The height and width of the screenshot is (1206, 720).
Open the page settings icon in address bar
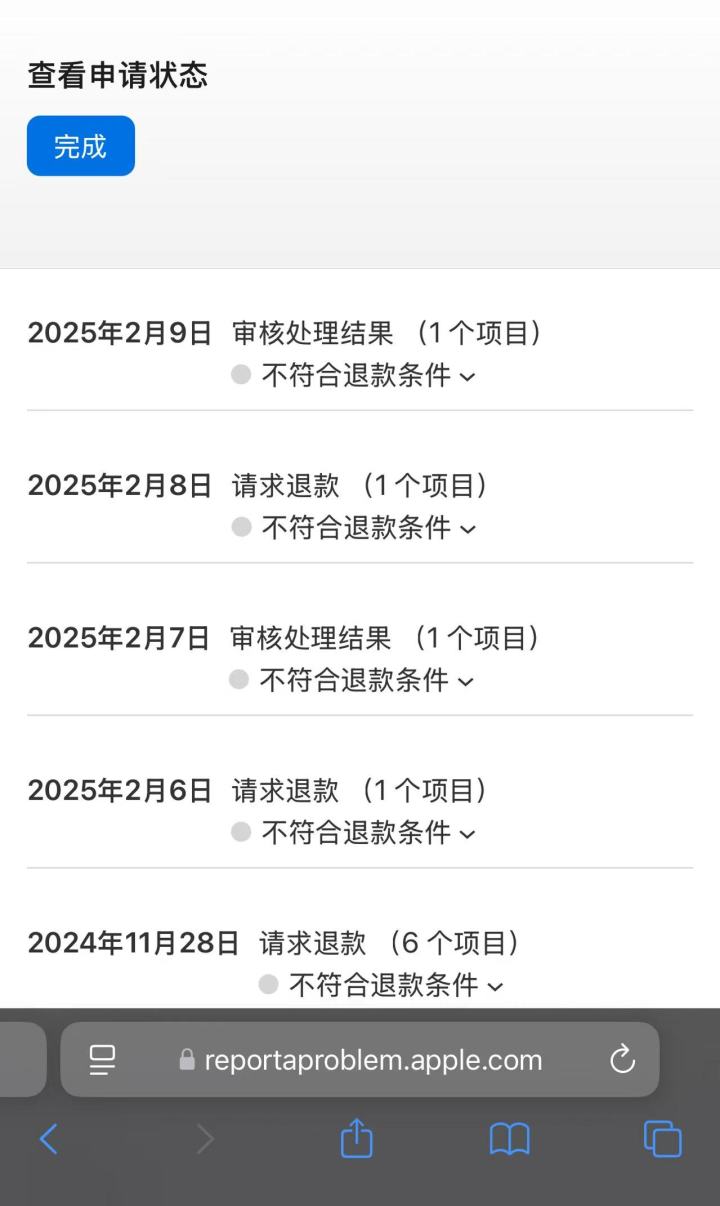pos(103,1060)
